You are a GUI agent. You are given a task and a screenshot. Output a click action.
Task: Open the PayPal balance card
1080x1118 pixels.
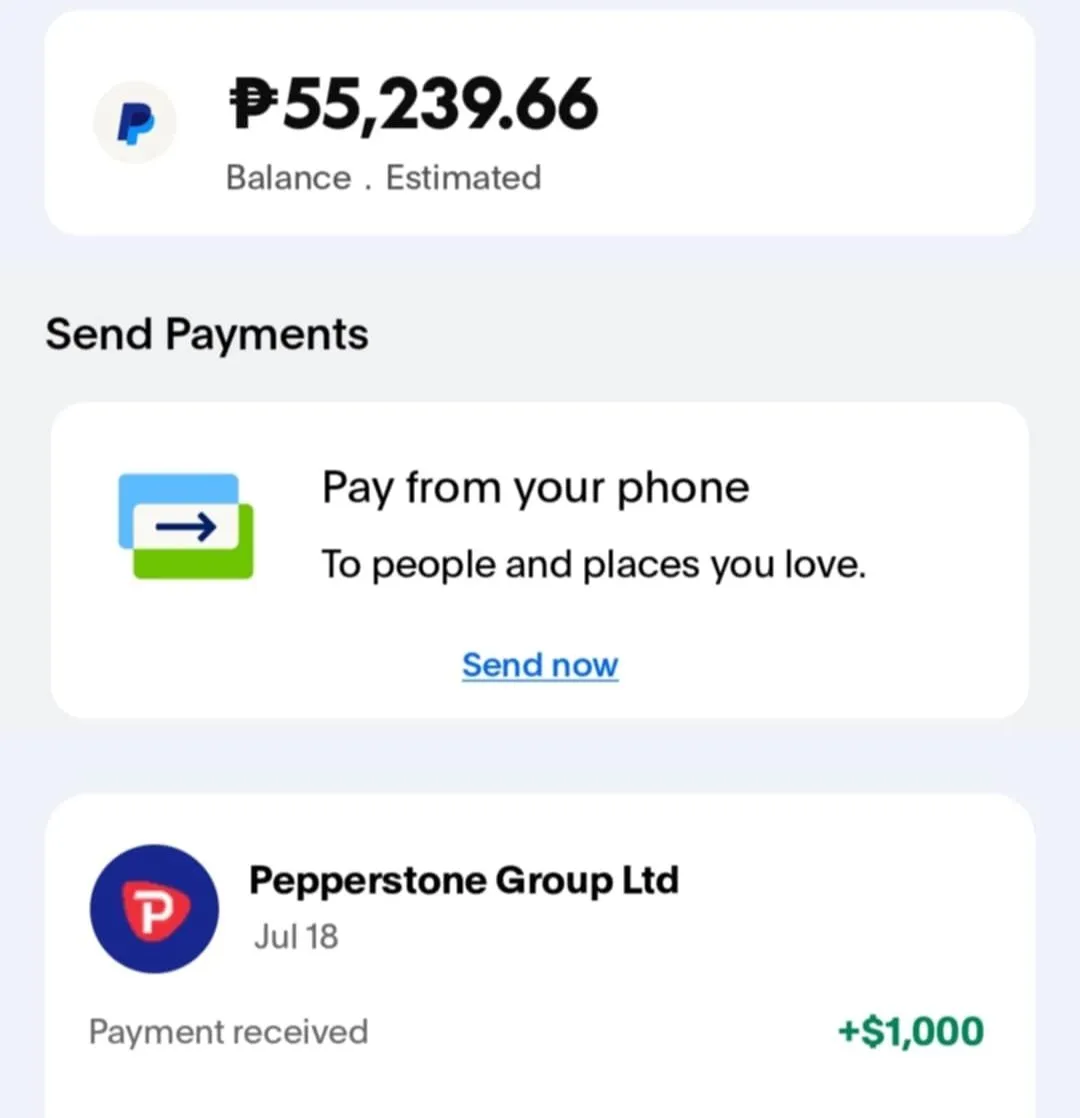(538, 125)
